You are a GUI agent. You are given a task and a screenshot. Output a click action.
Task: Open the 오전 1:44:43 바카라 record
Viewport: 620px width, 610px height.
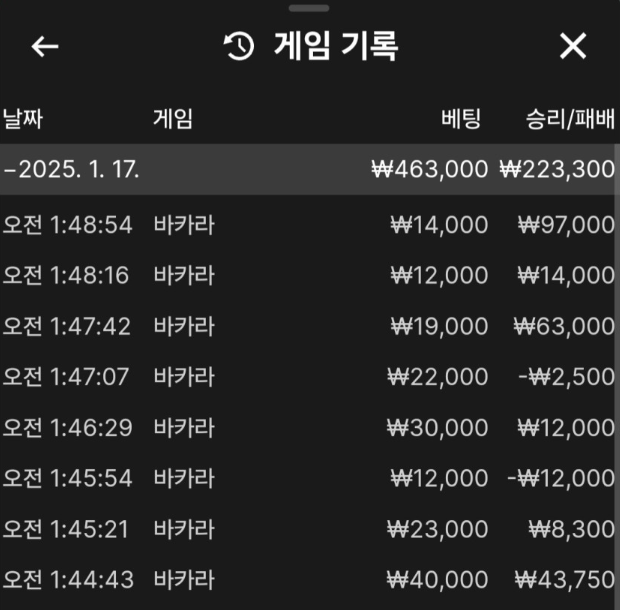308,579
